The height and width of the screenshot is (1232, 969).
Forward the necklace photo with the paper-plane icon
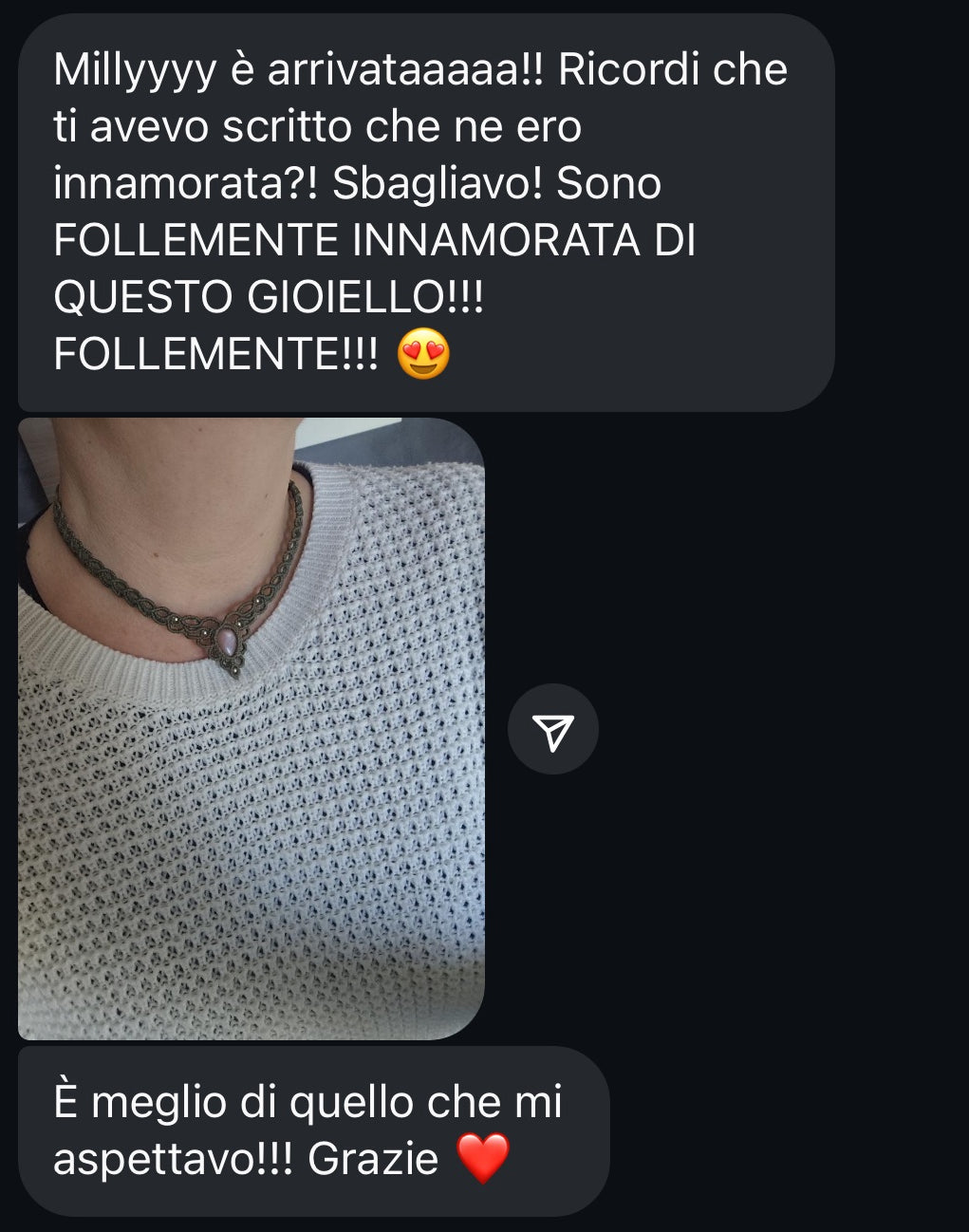[x=553, y=729]
